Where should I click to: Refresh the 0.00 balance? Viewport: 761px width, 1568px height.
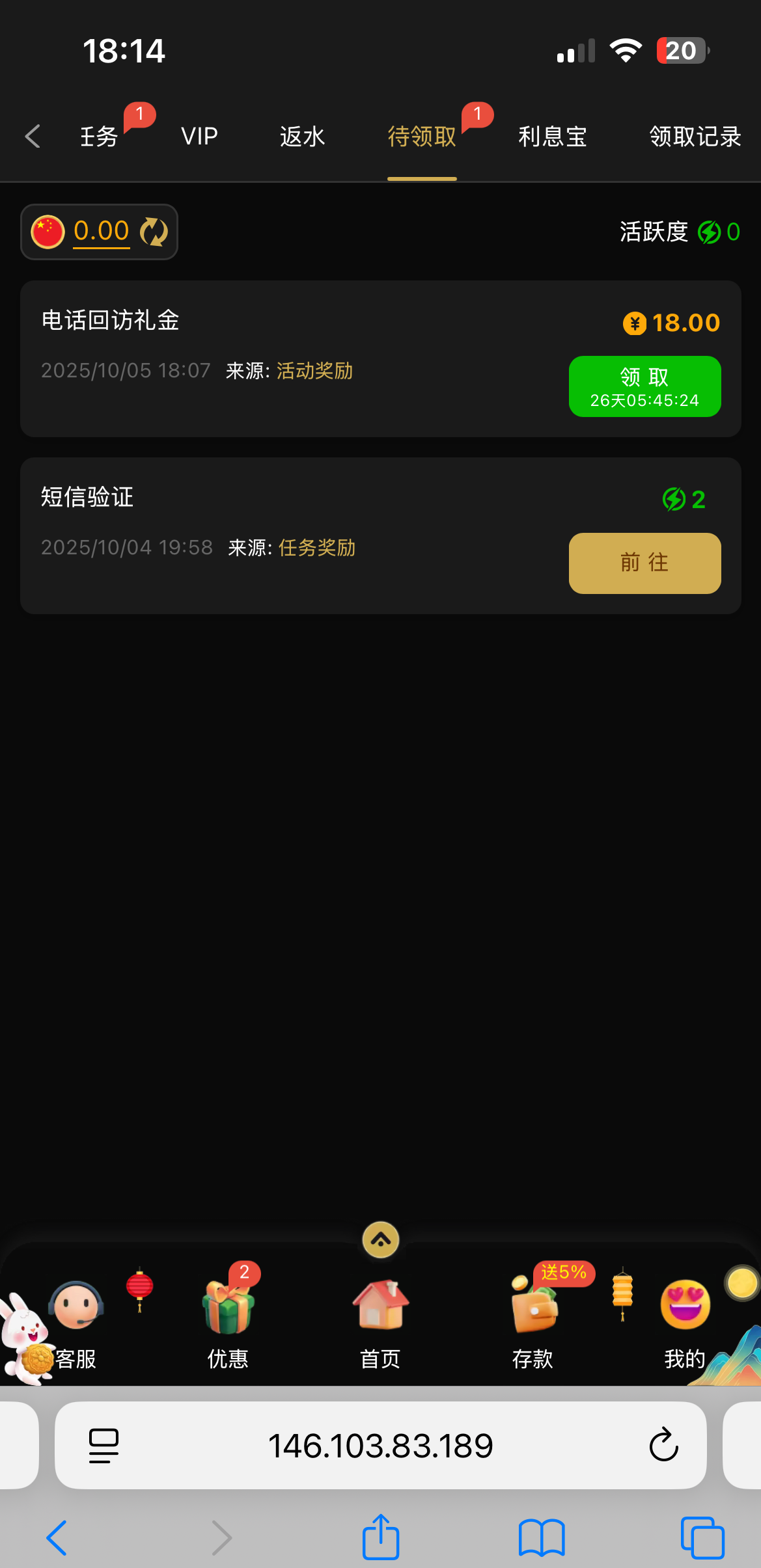[154, 232]
